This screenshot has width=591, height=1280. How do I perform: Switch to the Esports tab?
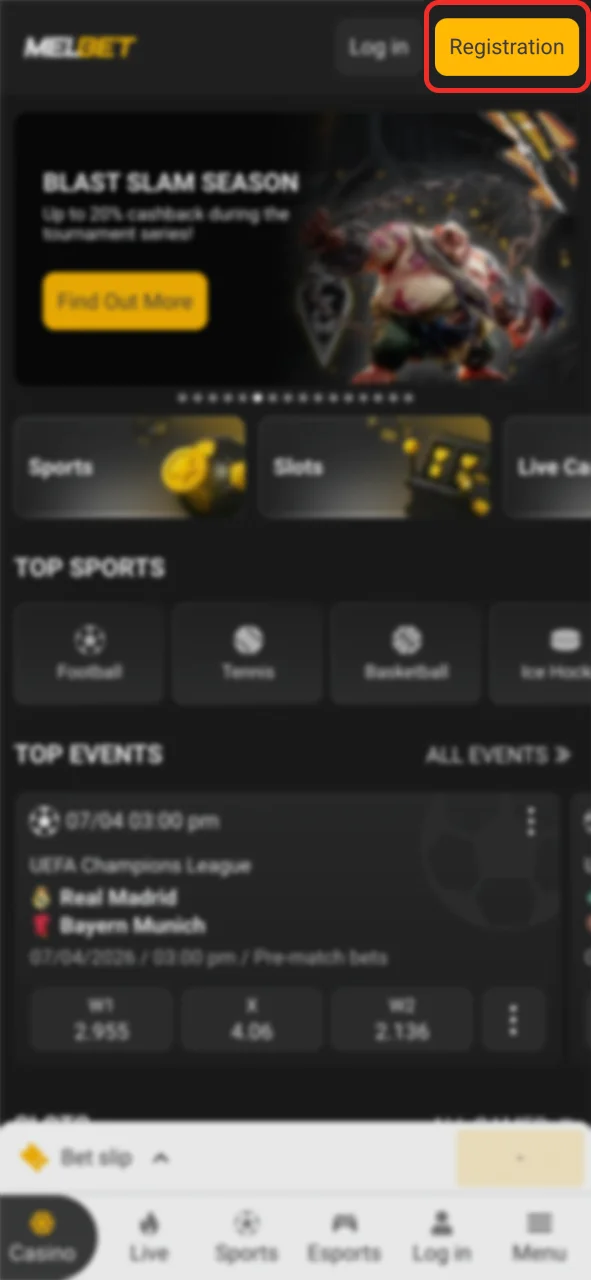point(344,1237)
